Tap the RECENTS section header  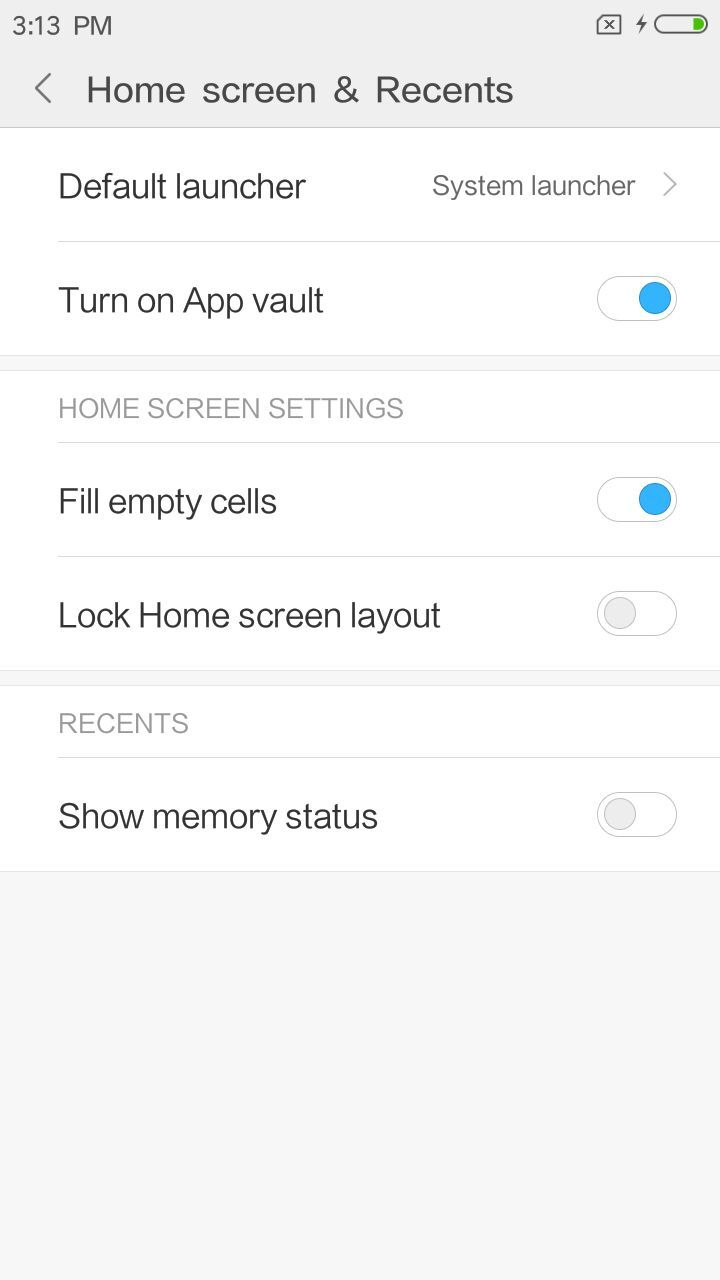pos(123,722)
